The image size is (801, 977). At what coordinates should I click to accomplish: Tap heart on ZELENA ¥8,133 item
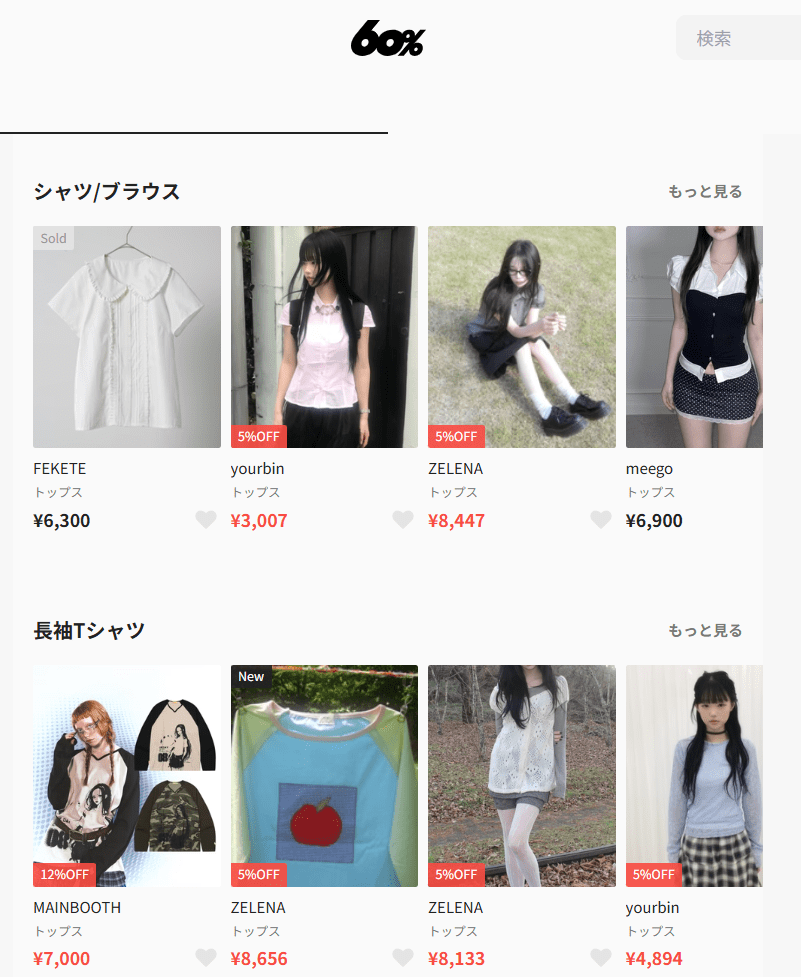tap(601, 958)
